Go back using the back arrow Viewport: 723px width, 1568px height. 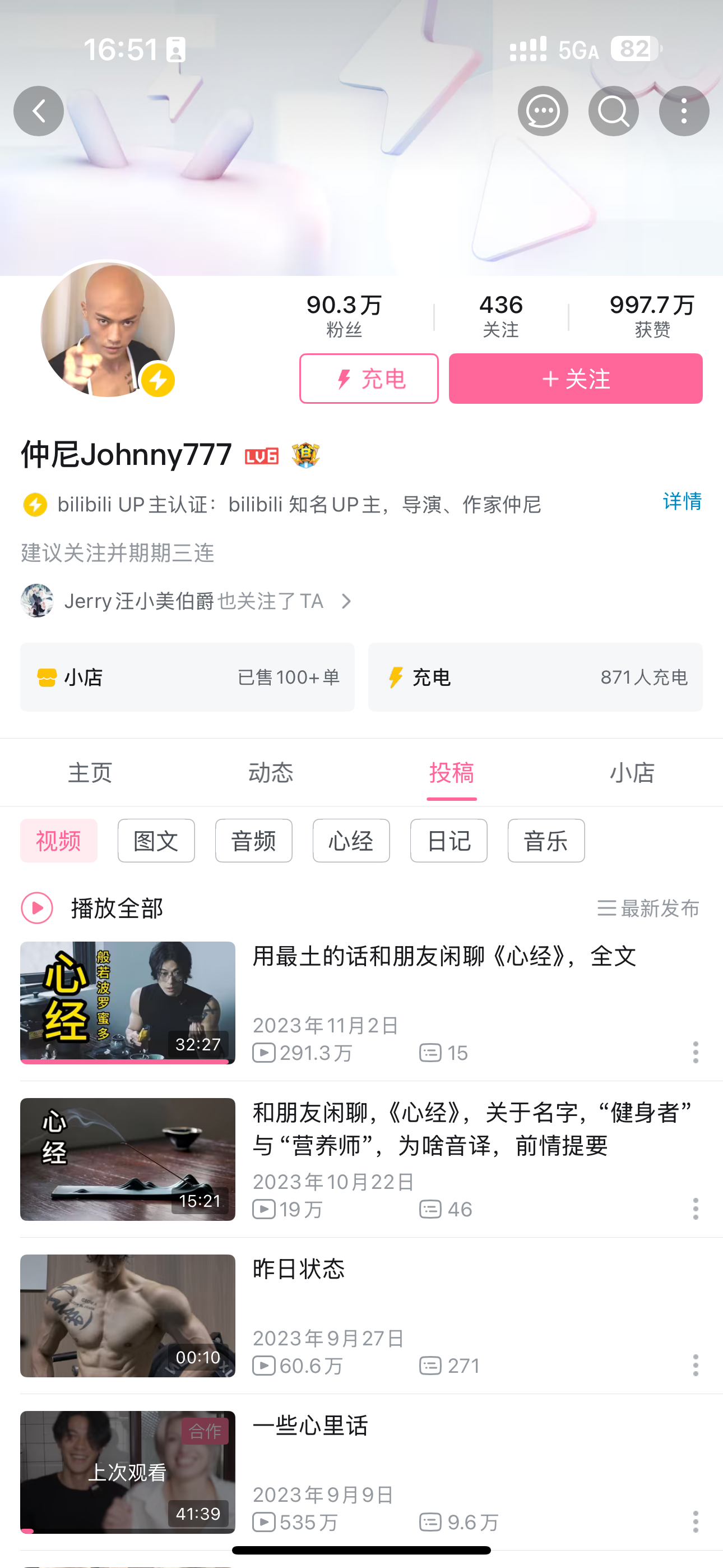(x=38, y=111)
